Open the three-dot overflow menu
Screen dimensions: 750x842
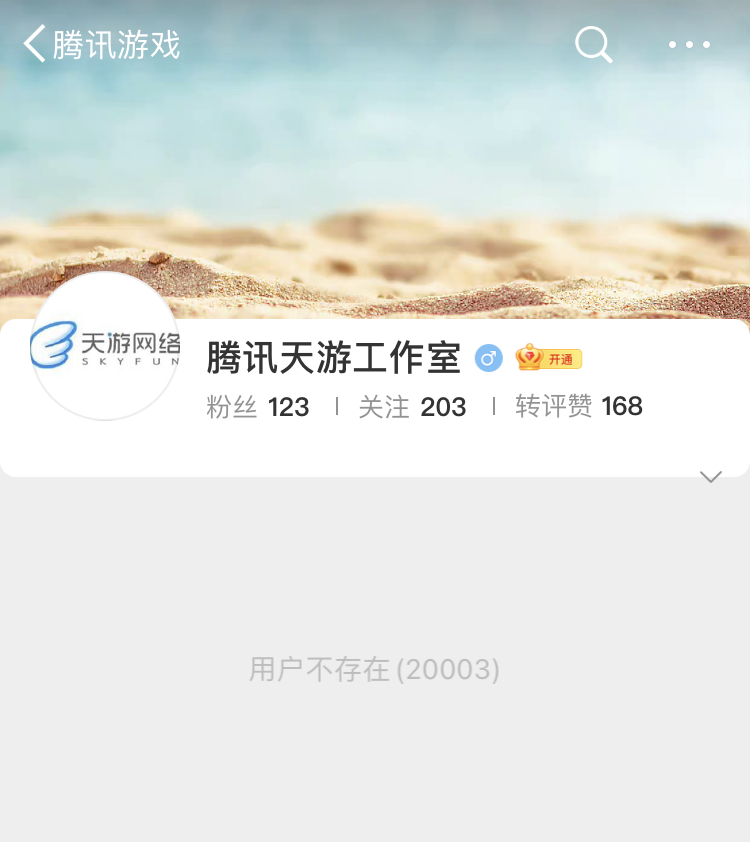689,45
